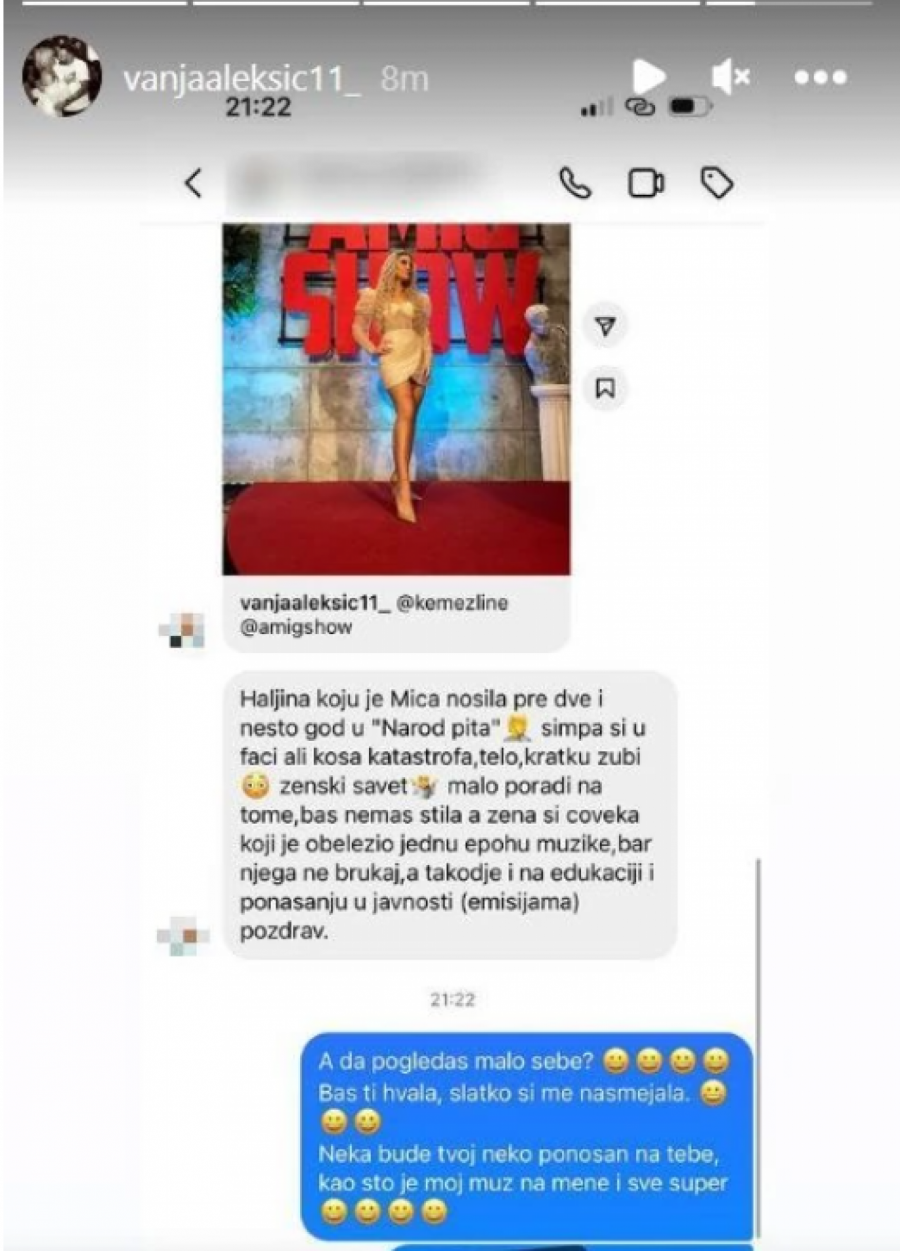Open the three-dot story options menu
Screen dimensions: 900x1251
coord(821,77)
